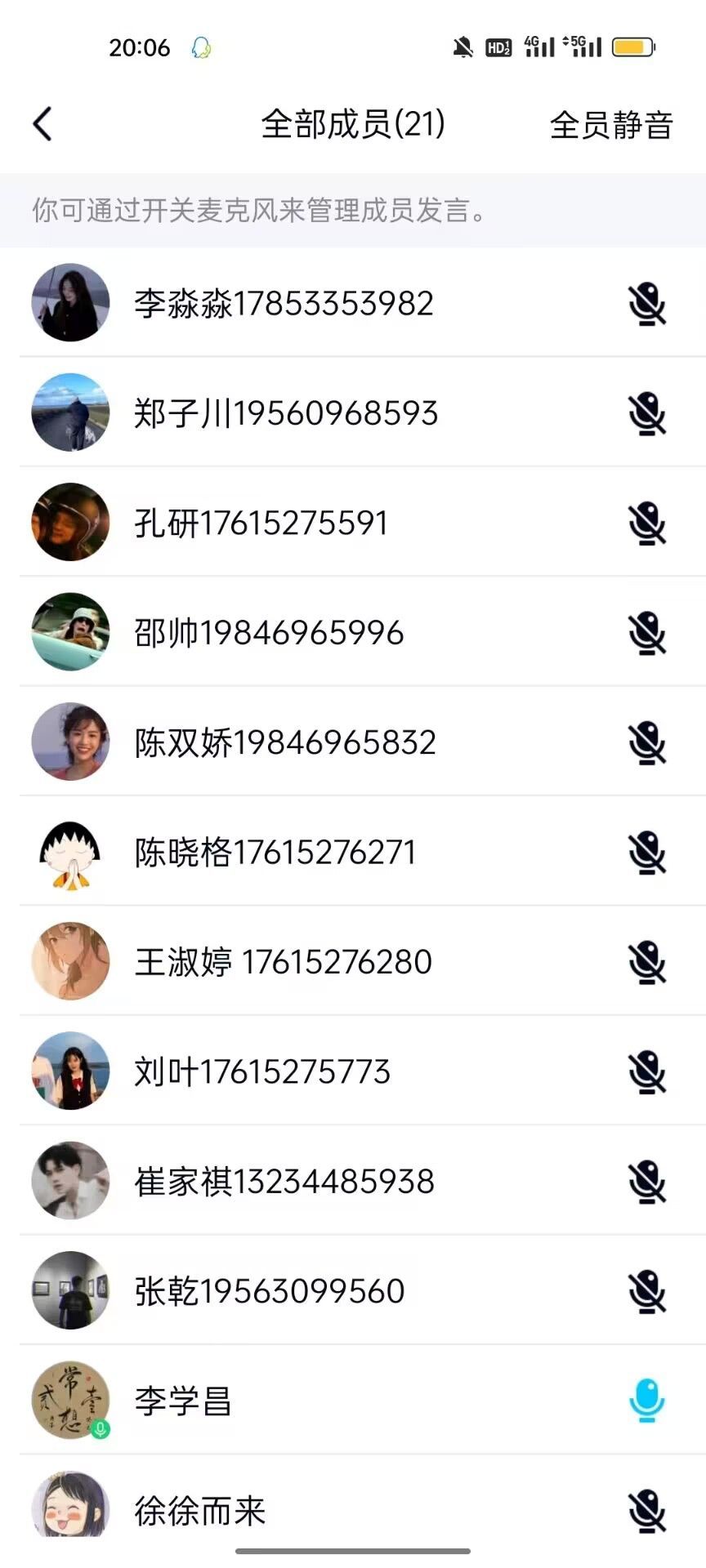Toggle 陈晓格's muted microphone
Image resolution: width=706 pixels, height=1568 pixels.
647,853
